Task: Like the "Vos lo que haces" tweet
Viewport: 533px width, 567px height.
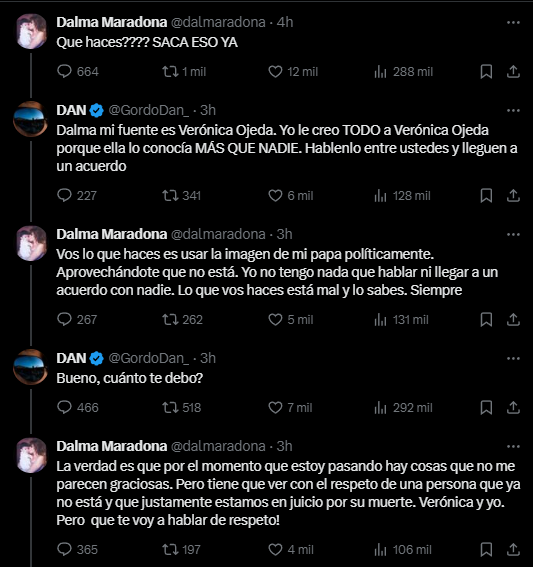Action: [x=290, y=320]
